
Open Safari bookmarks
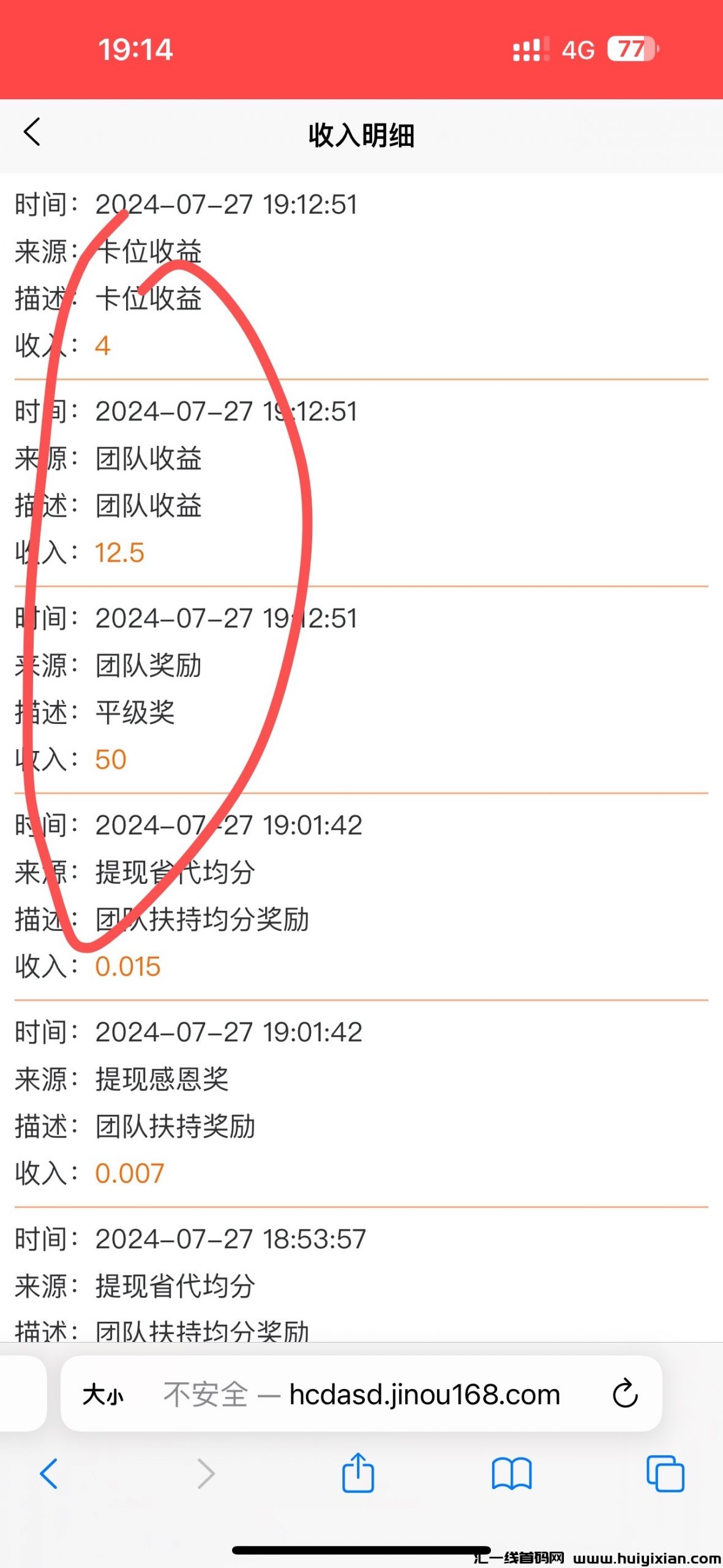tap(512, 1474)
